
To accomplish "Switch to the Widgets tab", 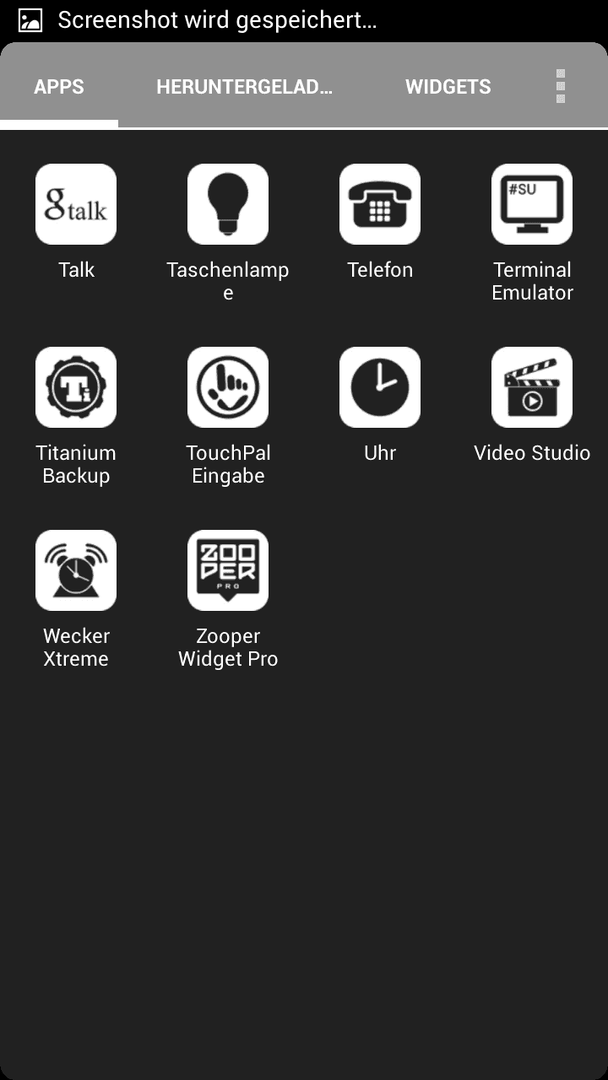I will 448,87.
